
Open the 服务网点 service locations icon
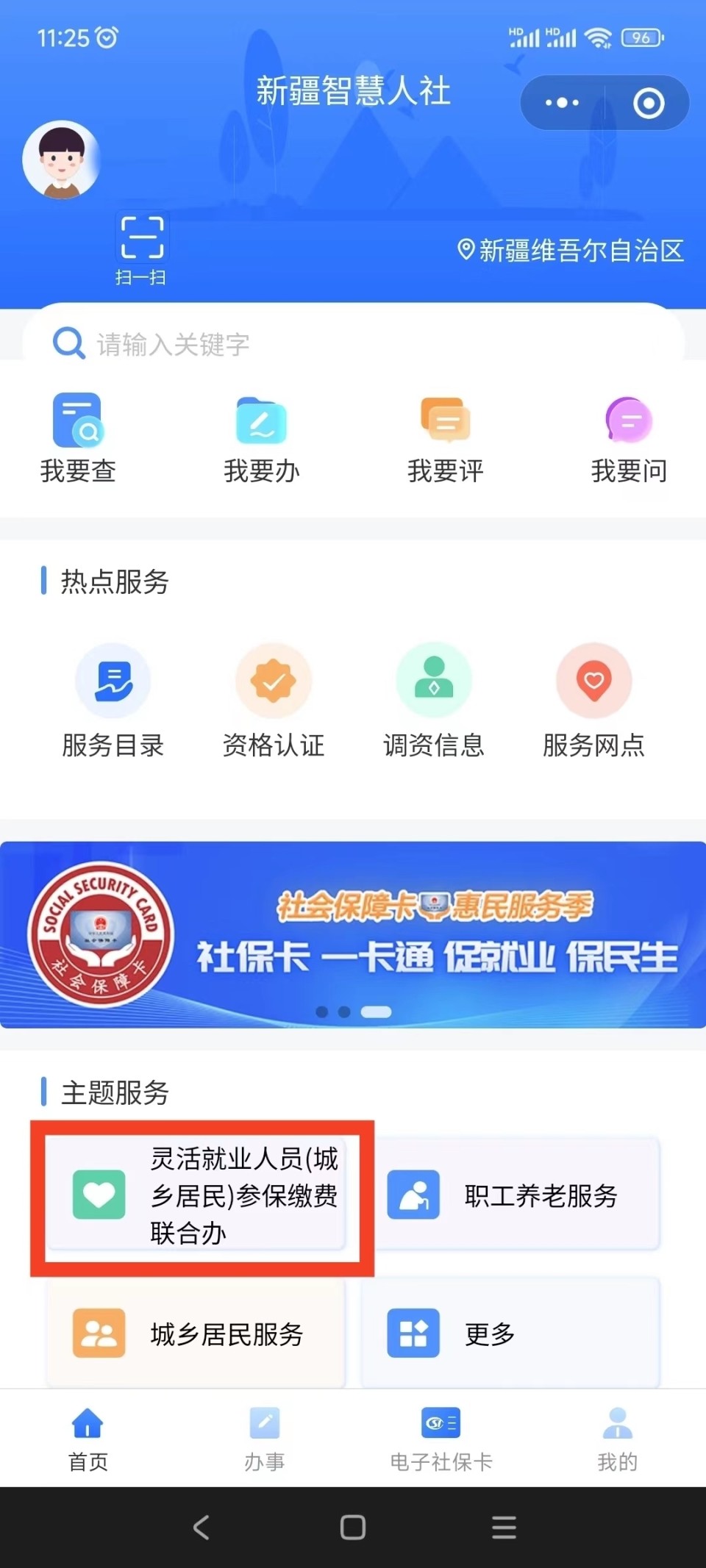[x=594, y=698]
